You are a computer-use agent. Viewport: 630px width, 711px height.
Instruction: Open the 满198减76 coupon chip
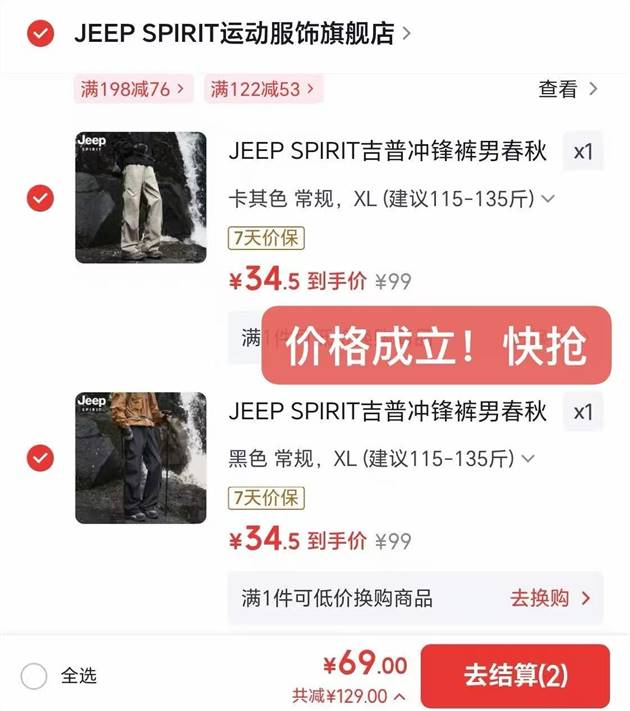click(133, 89)
